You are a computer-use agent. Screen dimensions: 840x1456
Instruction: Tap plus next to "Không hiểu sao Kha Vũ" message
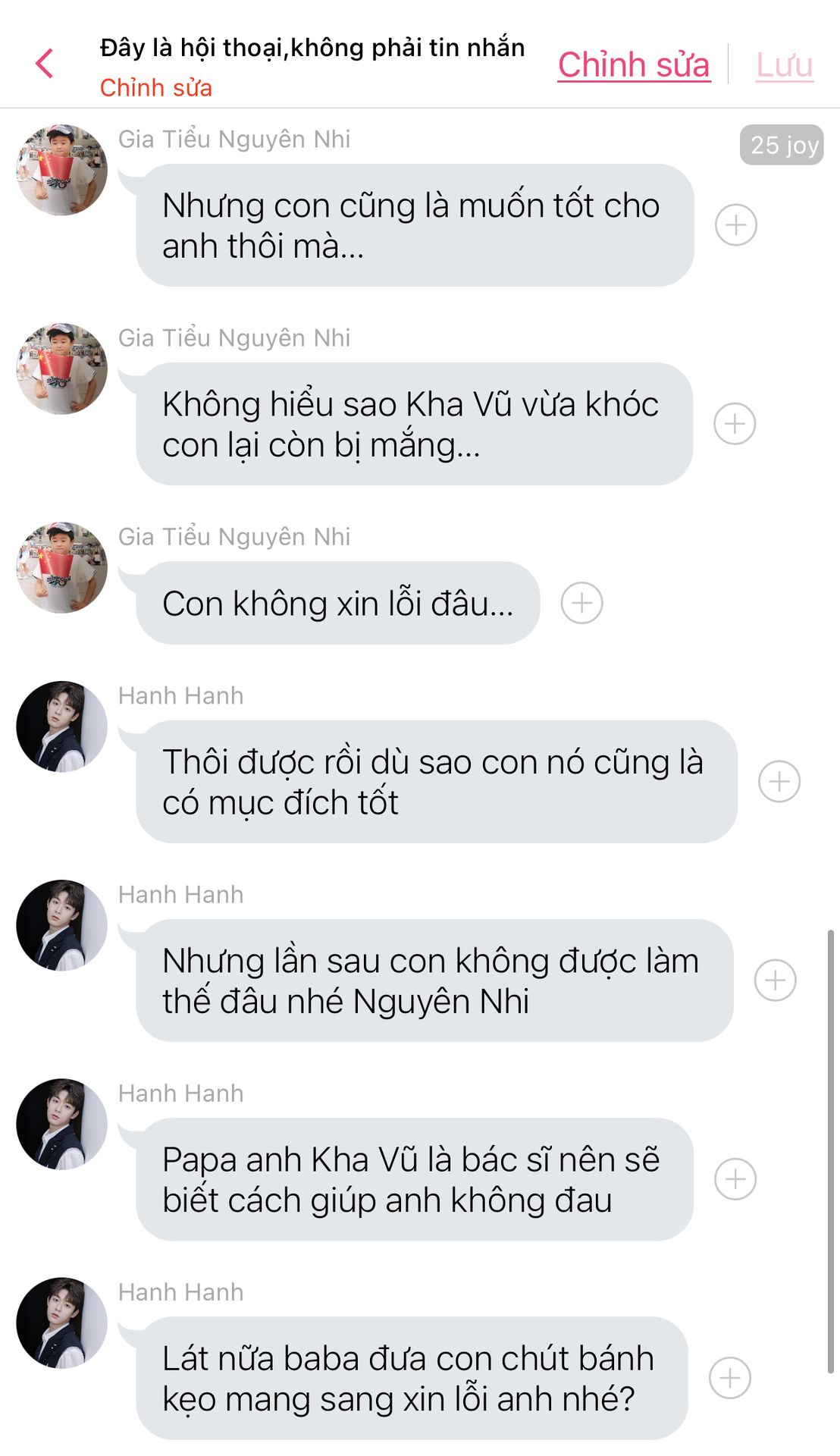(x=735, y=424)
